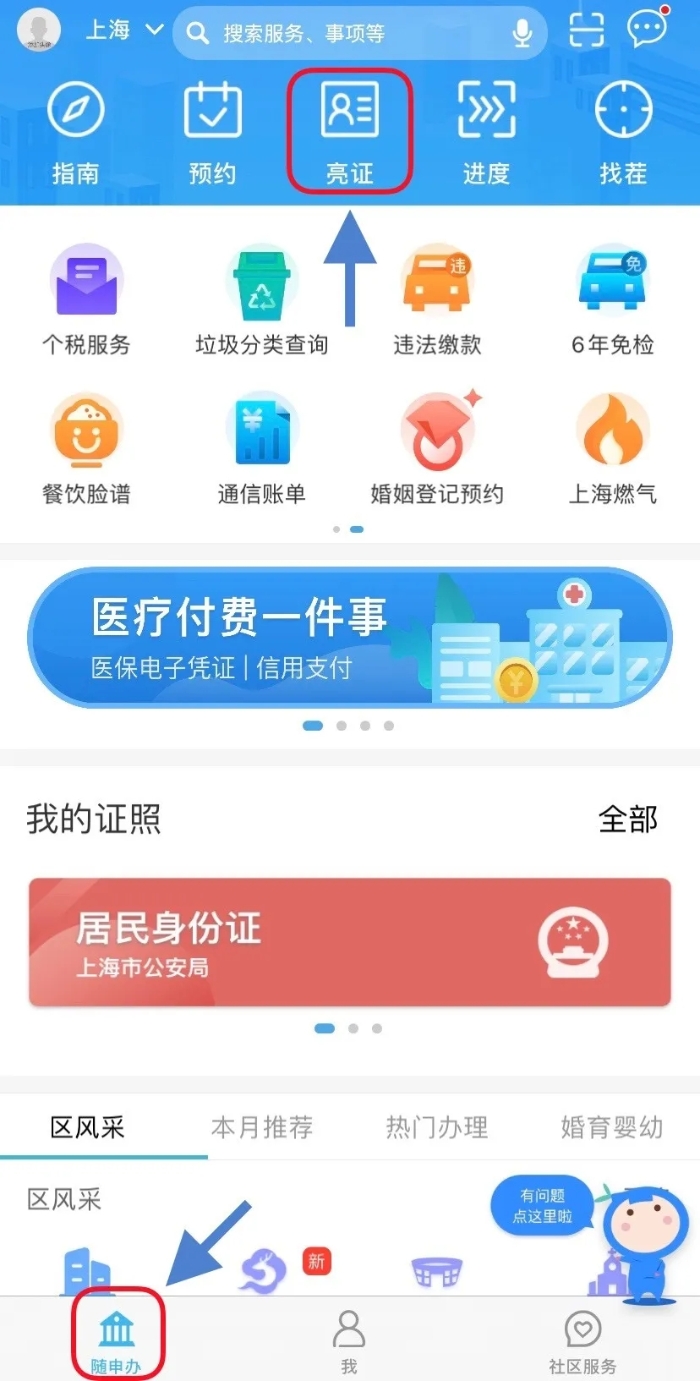
Task: Change city from 上海 dropdown
Action: click(x=124, y=30)
